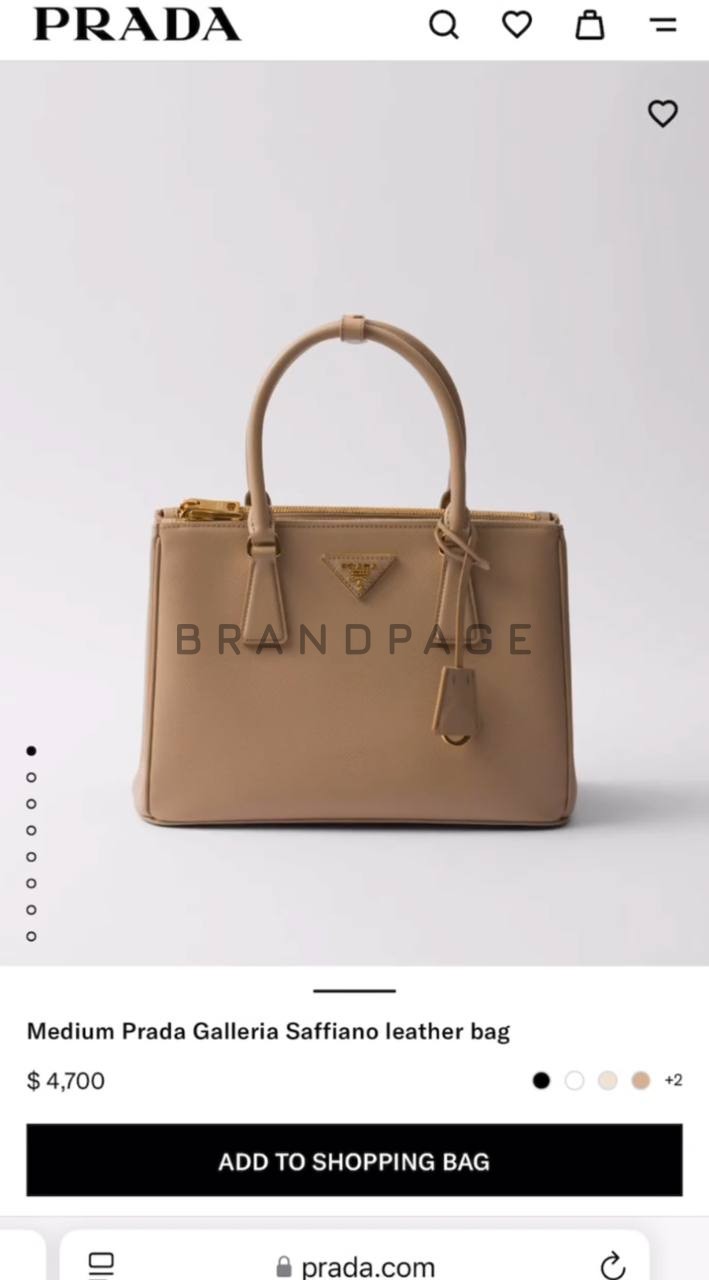Tap the prada.com address bar
709x1280 pixels.
coord(356,1267)
